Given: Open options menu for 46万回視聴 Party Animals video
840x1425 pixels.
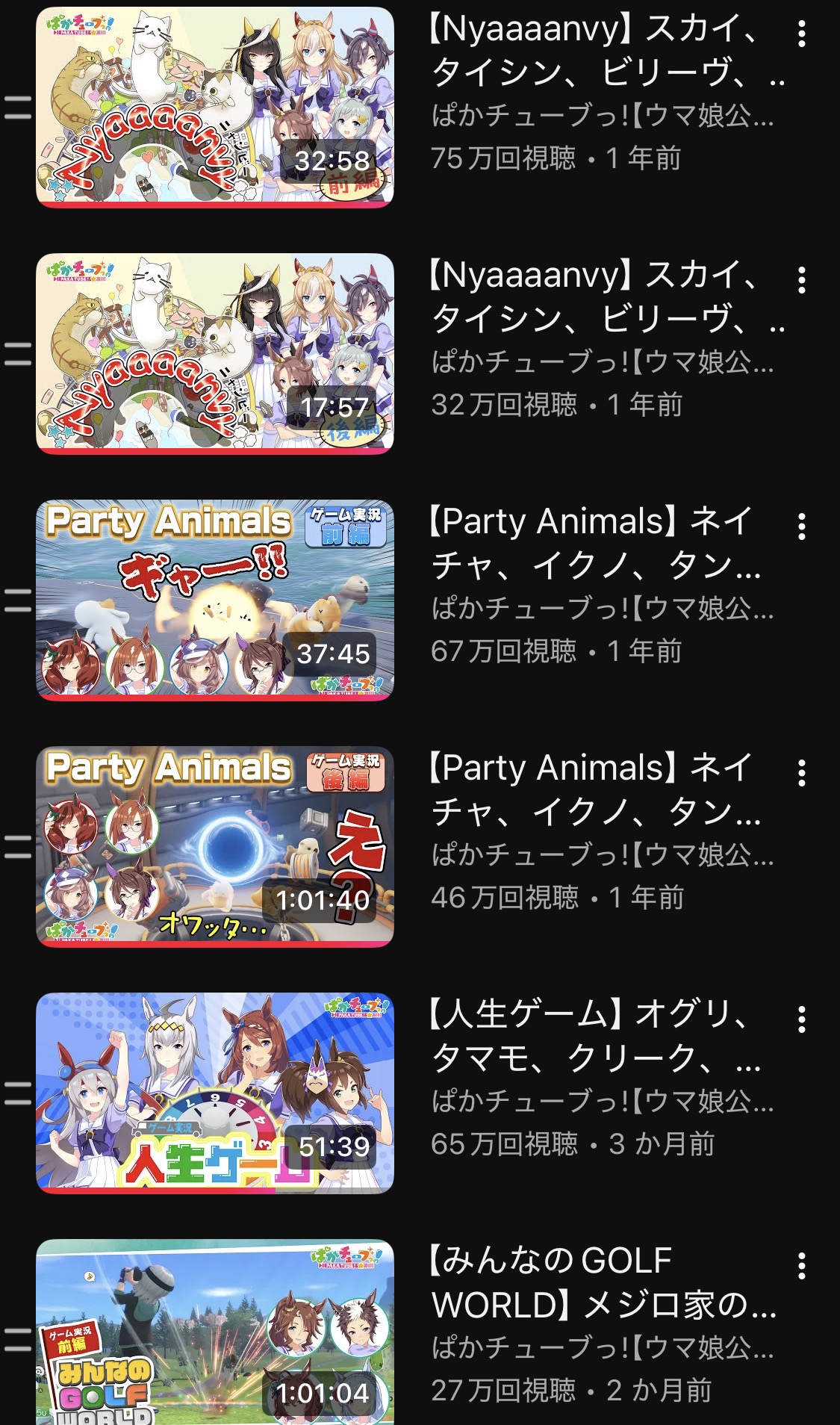Looking at the screenshot, I should [x=801, y=774].
